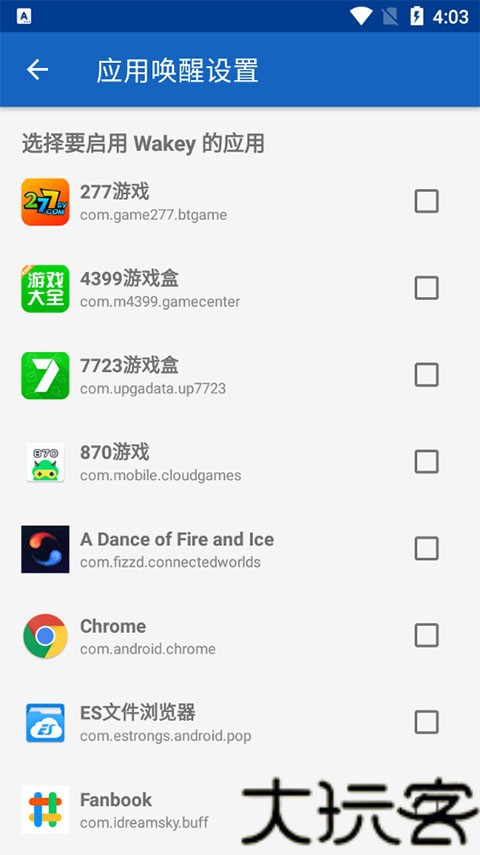The width and height of the screenshot is (480, 855).
Task: Tick the 7723游戏盒 checkbox
Action: [426, 375]
